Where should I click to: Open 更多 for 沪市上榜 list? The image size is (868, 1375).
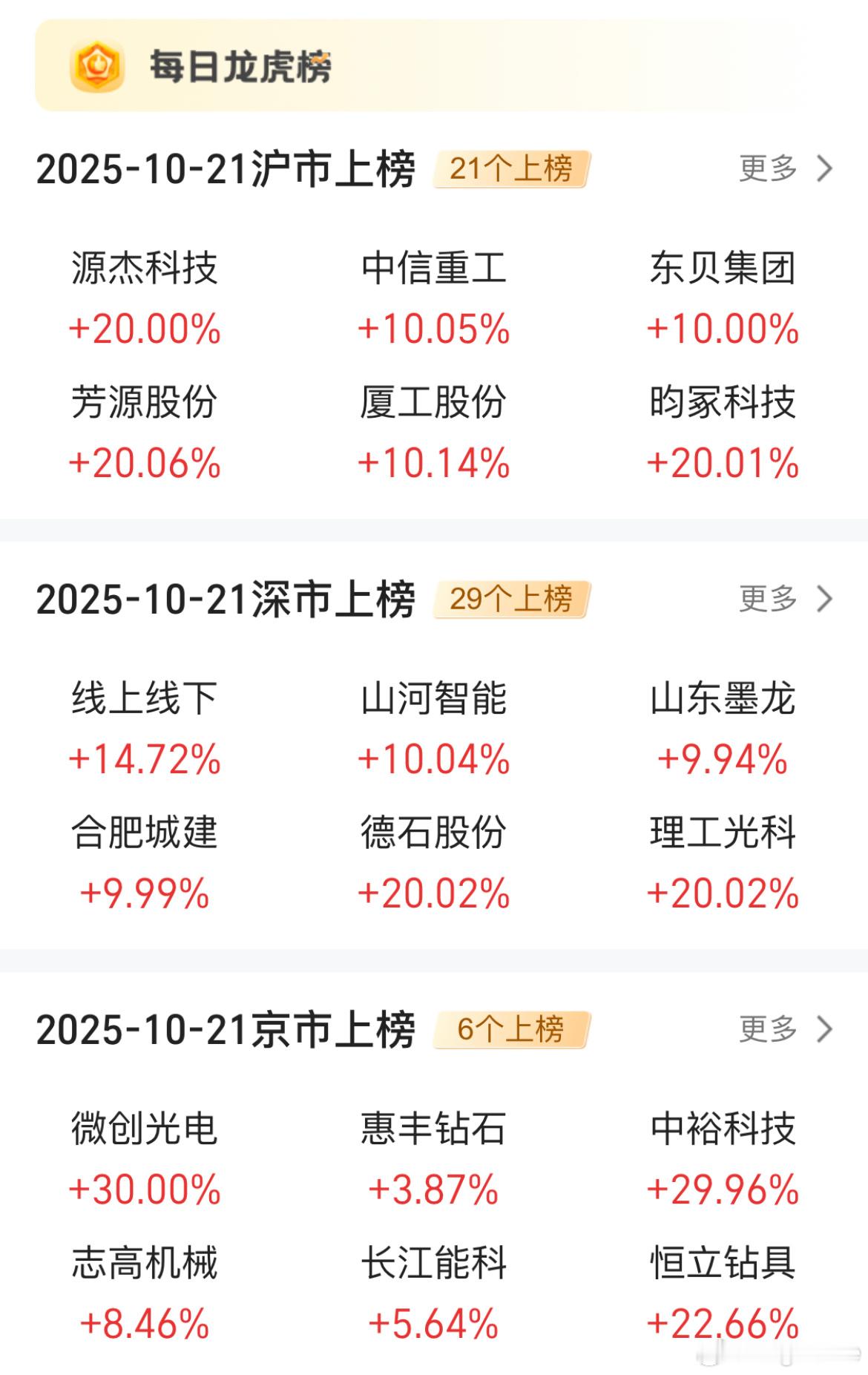786,168
